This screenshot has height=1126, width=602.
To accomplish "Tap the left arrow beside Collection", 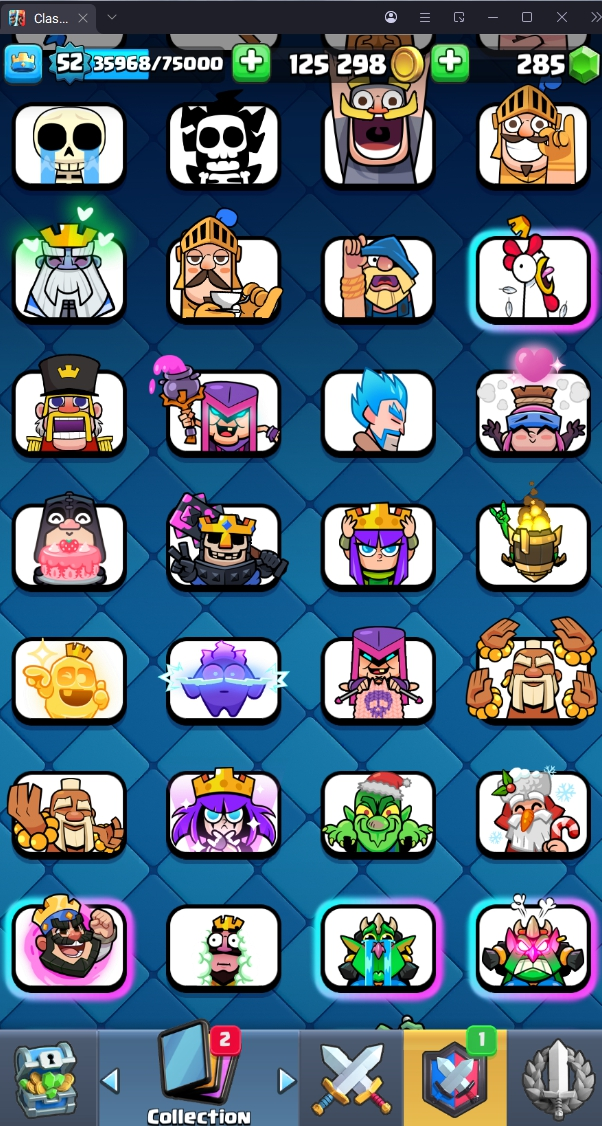I will point(111,1080).
